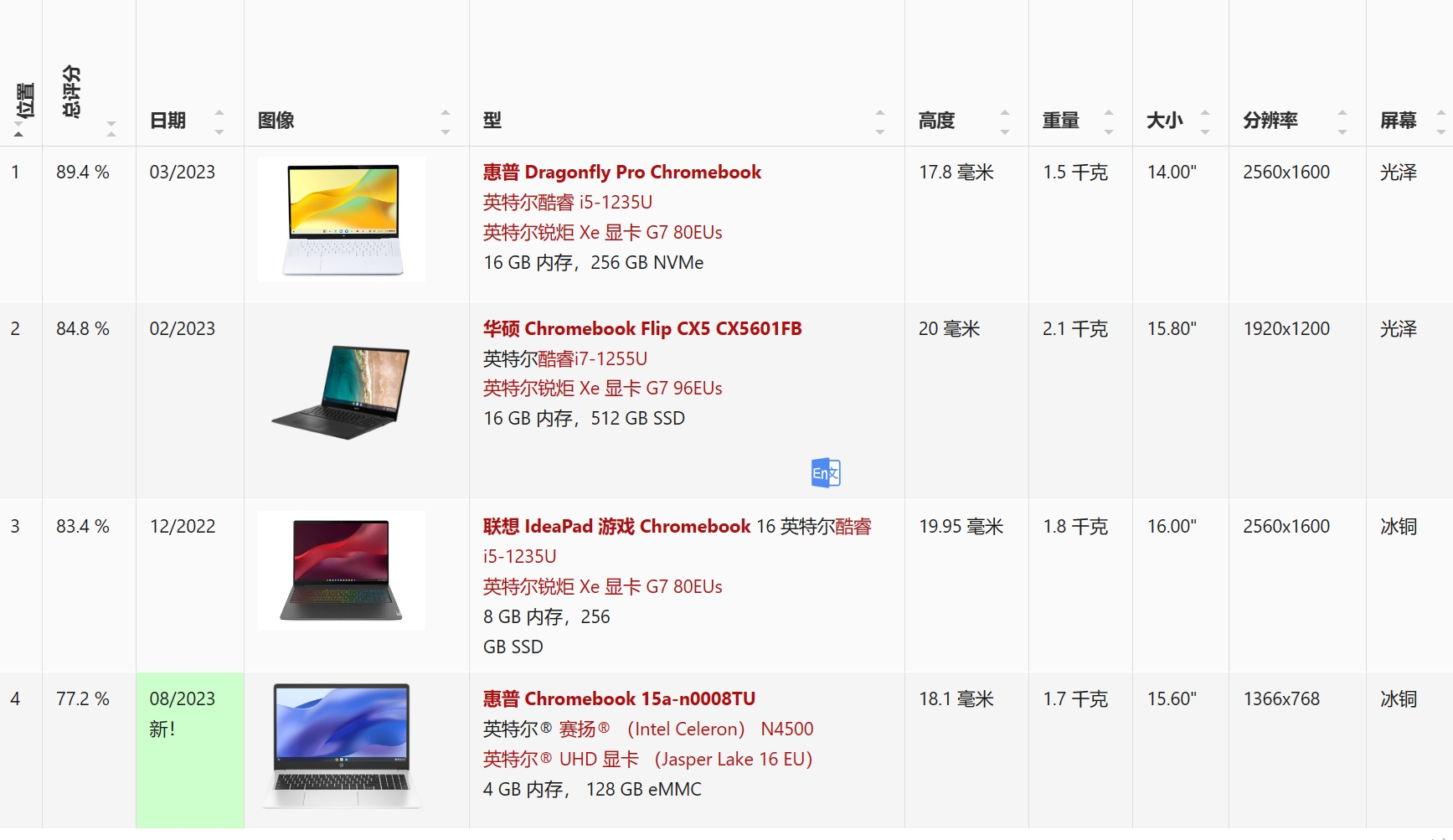
Task: Open the Chromebook 15a-n0008TU product image
Action: pyautogui.click(x=342, y=746)
